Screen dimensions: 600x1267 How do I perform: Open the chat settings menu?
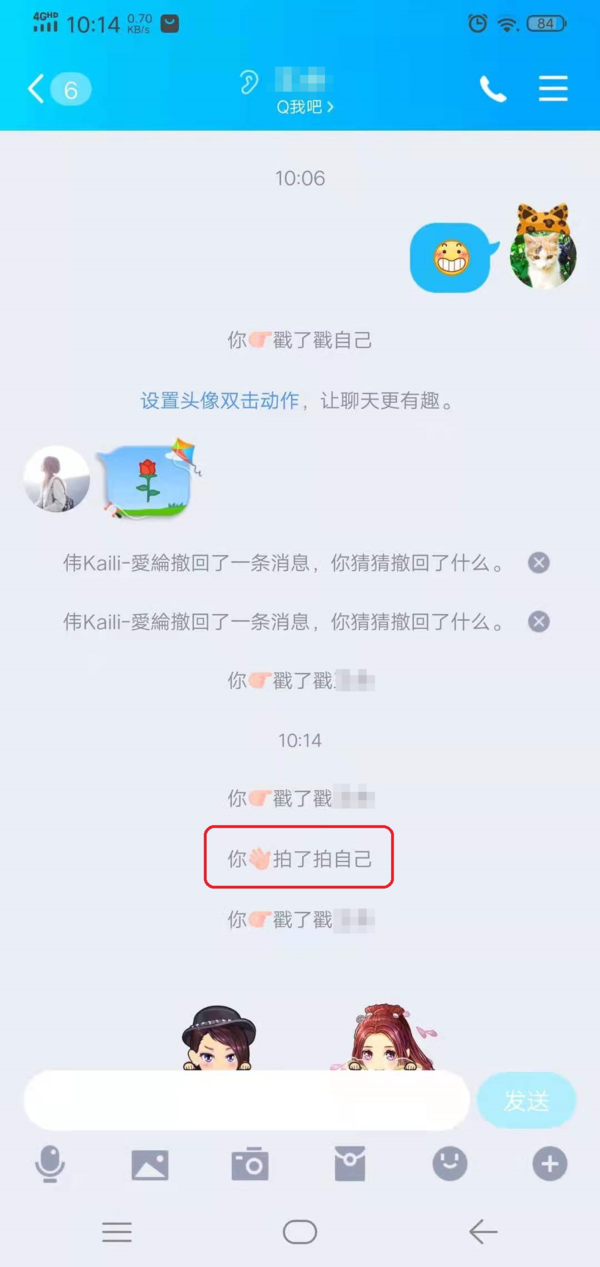pyautogui.click(x=553, y=89)
